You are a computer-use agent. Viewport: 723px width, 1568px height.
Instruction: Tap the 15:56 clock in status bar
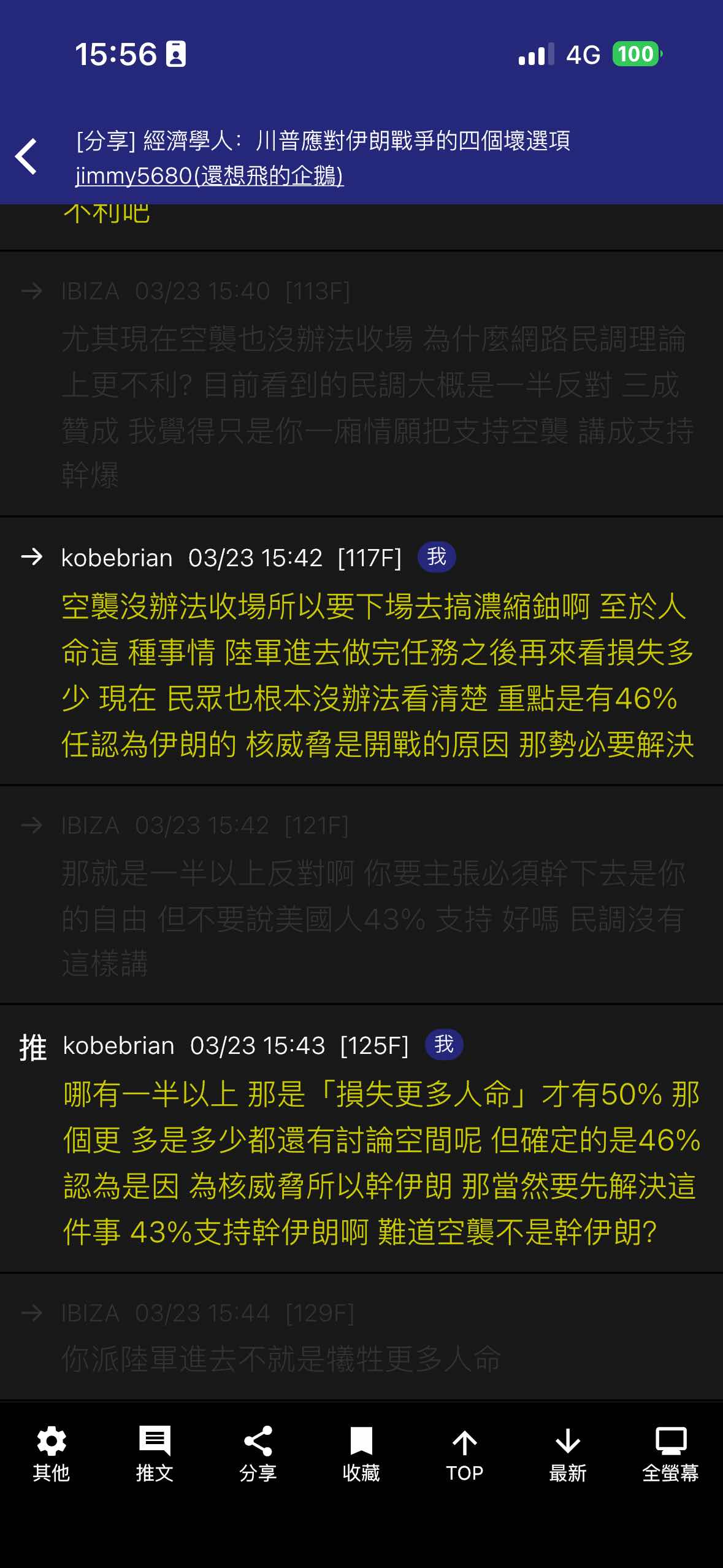tap(115, 55)
